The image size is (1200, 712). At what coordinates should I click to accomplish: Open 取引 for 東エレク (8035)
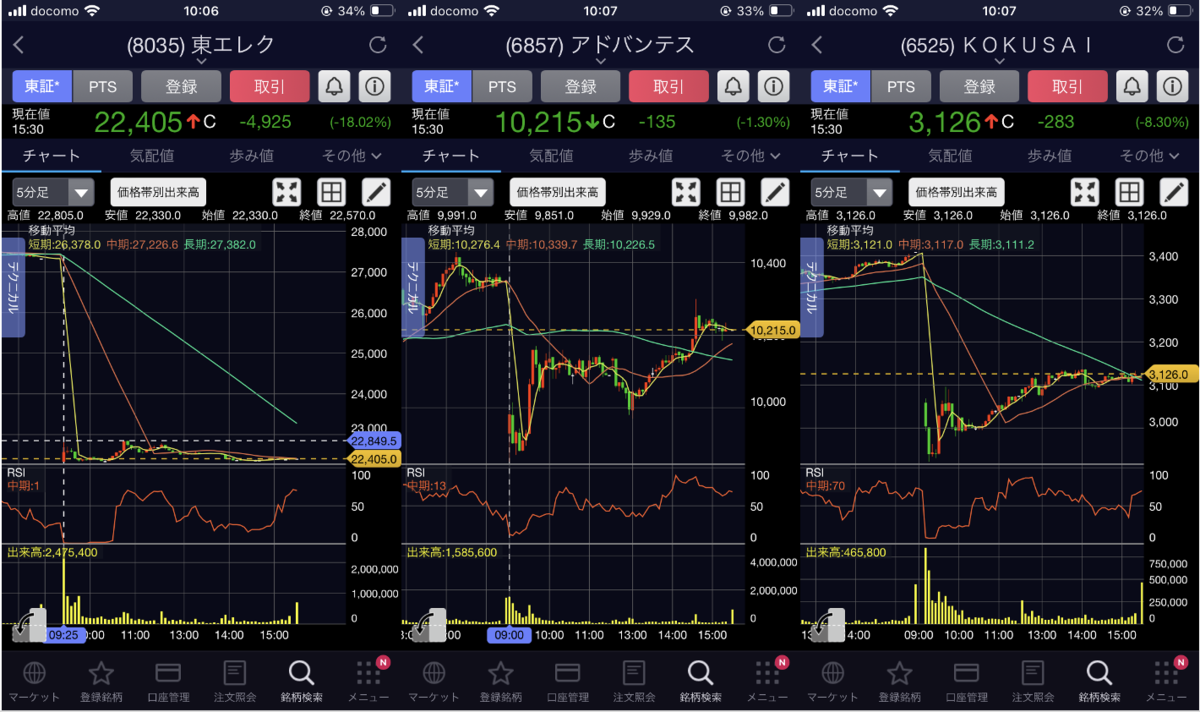tap(269, 86)
